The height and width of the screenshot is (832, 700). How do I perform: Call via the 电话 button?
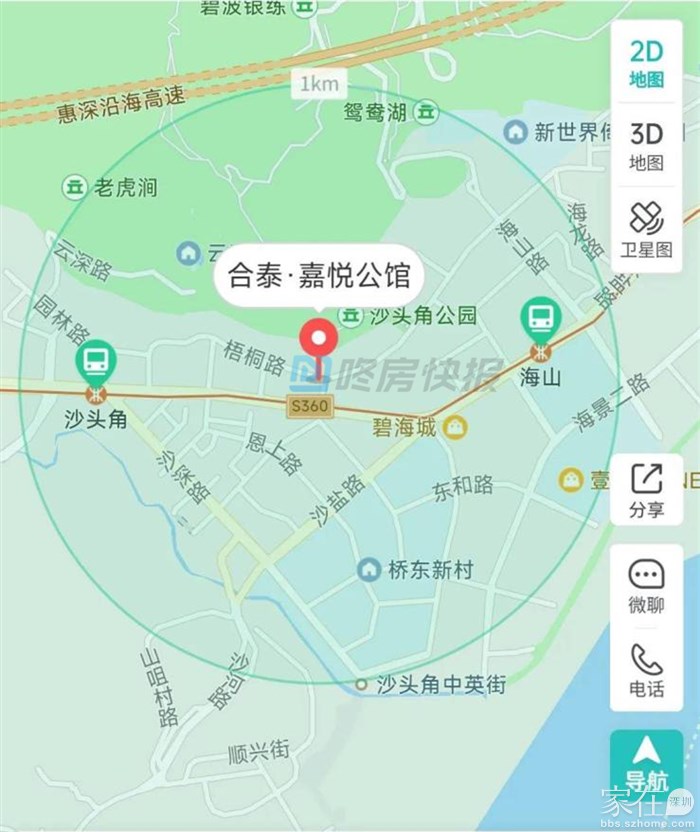pos(646,670)
